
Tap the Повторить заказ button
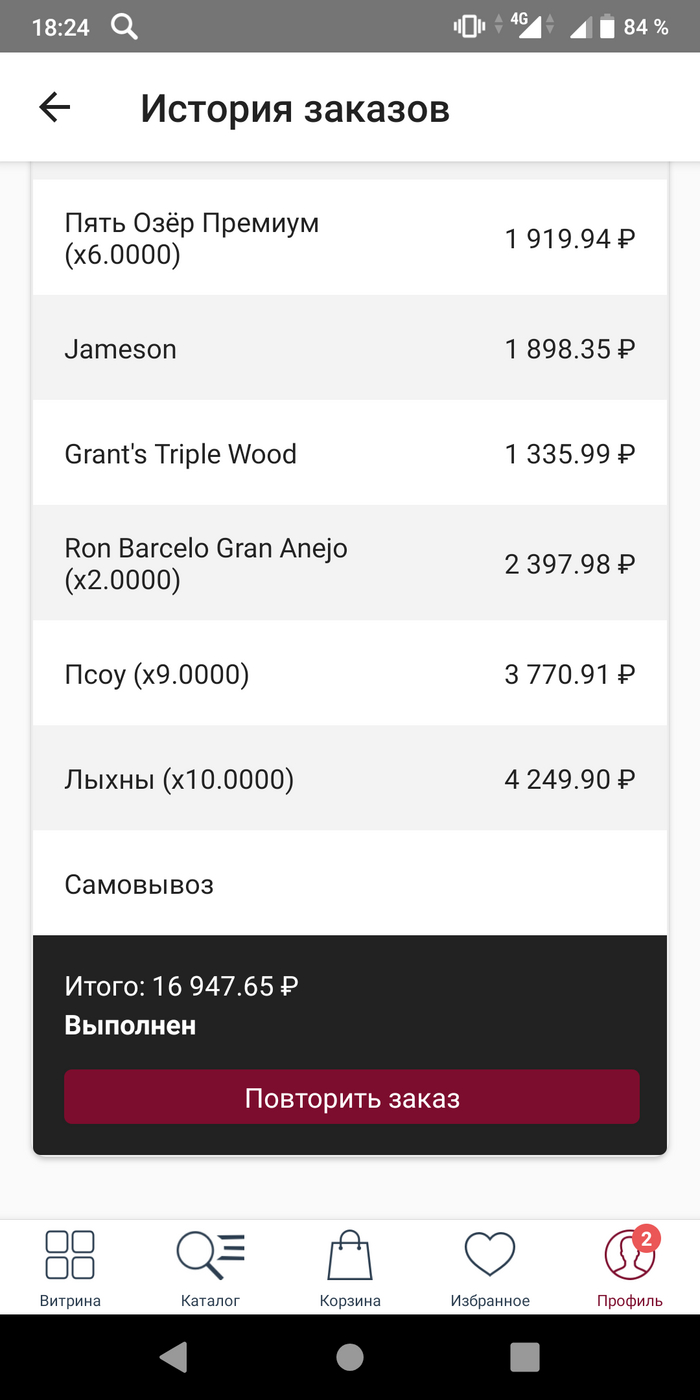pos(352,1097)
